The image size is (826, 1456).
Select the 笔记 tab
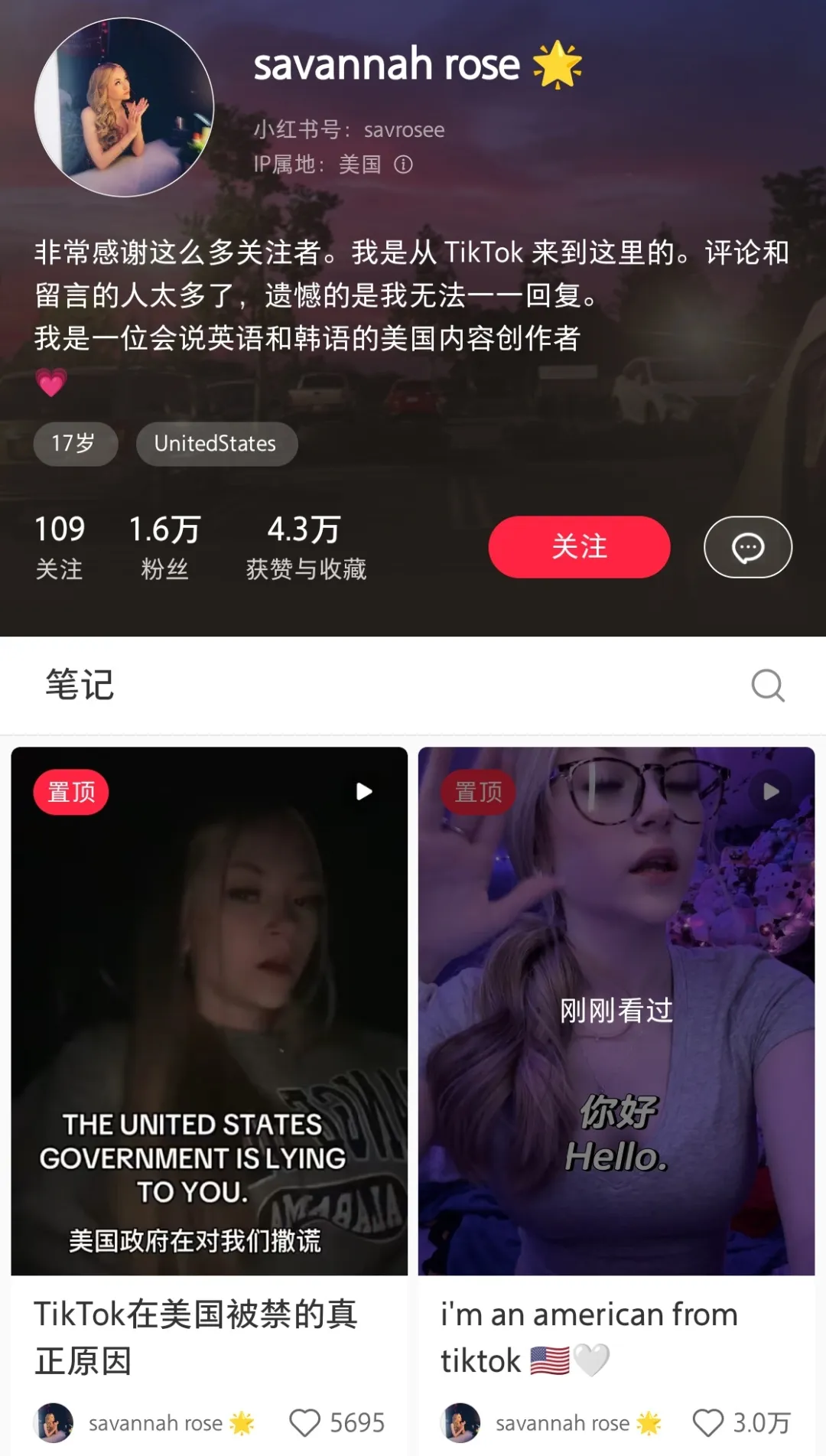(x=80, y=684)
